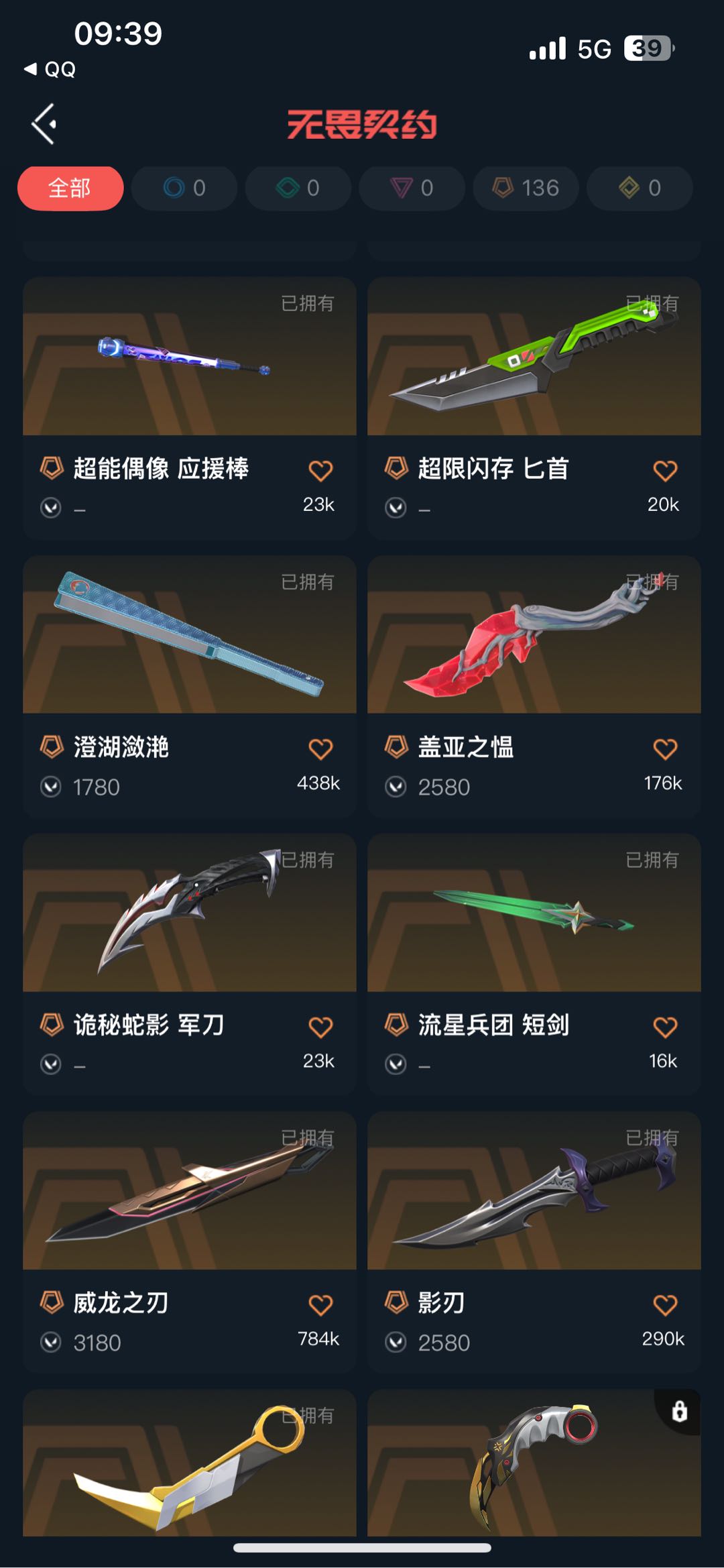Switch to the purple triangle tier chip
Screen dimensions: 724x1568
412,188
